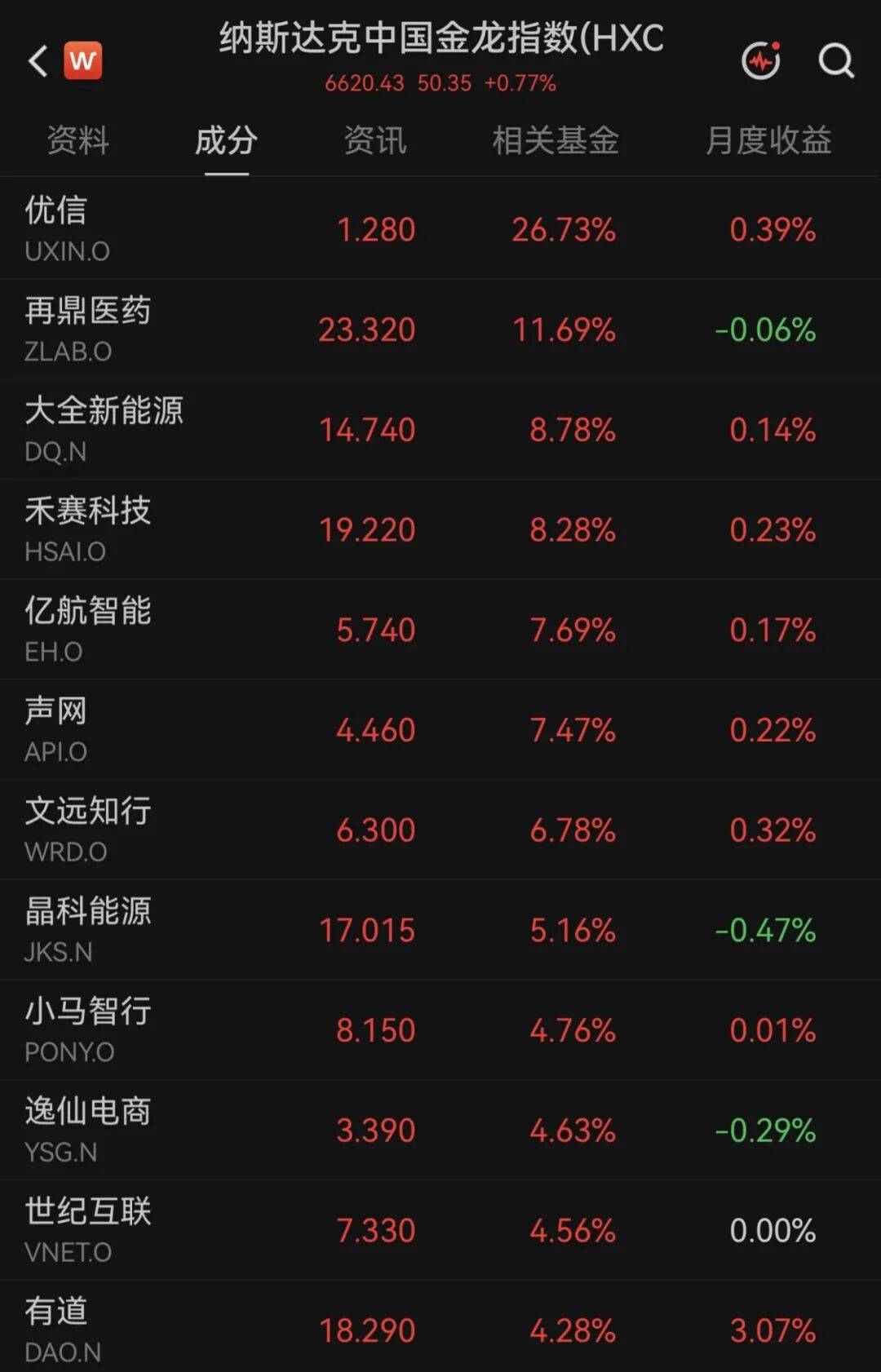The height and width of the screenshot is (1372, 881).
Task: View 大全新能源 DQ.N stock details
Action: click(x=440, y=429)
